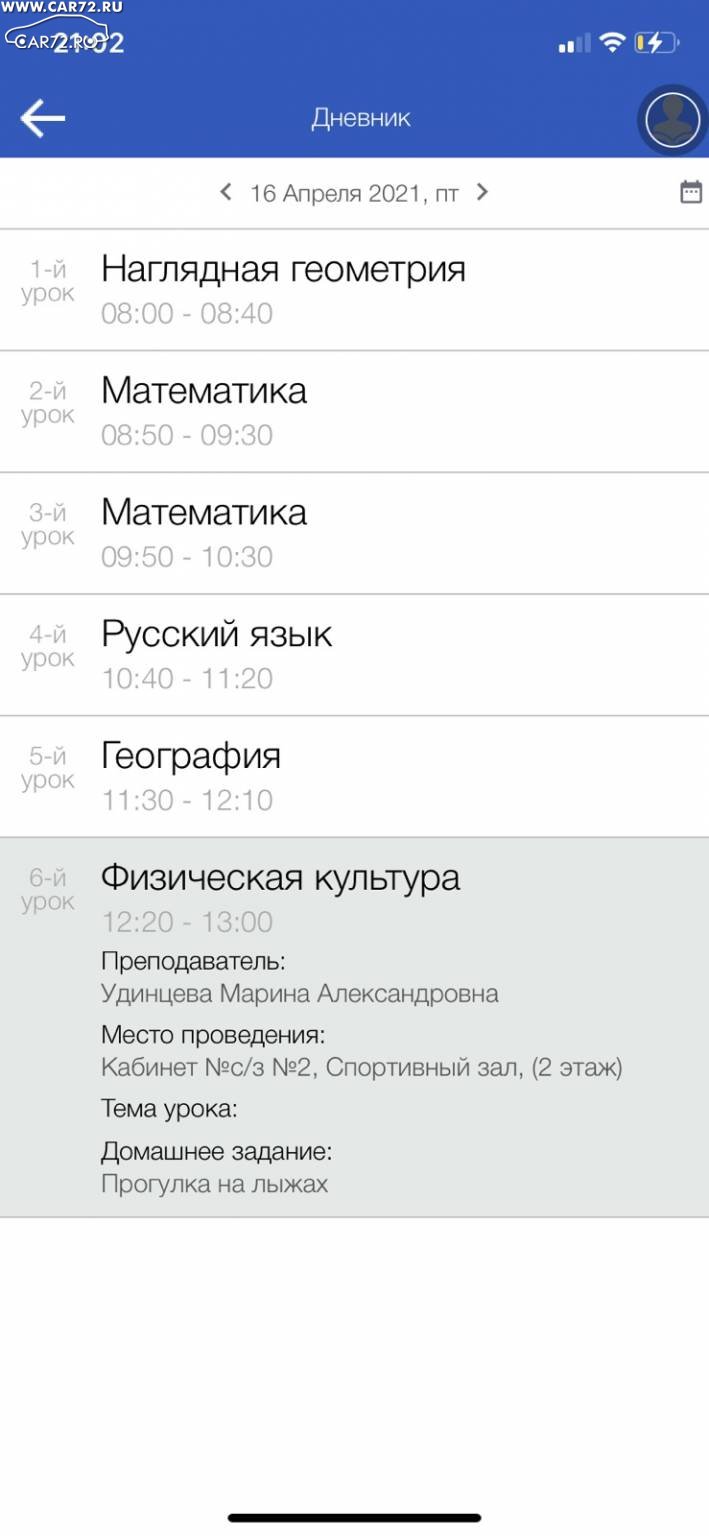Expand the Наглядная геометрия lesson
709x1536 pixels.
354,290
